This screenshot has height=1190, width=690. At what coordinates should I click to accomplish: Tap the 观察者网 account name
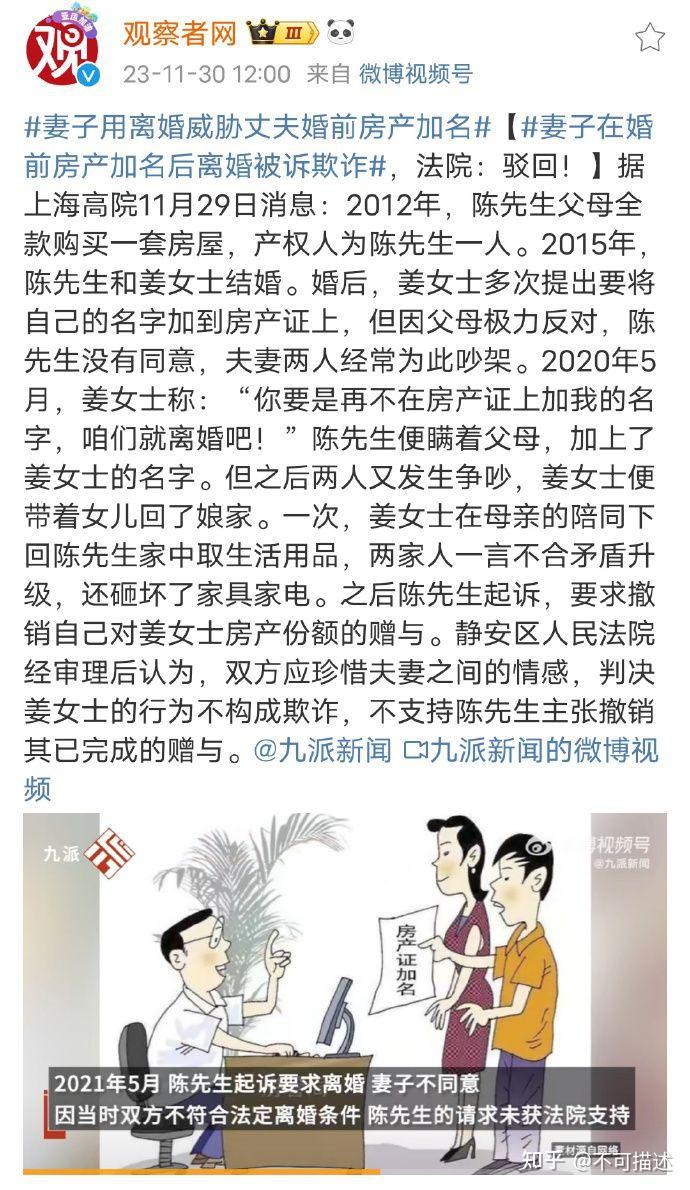(180, 33)
